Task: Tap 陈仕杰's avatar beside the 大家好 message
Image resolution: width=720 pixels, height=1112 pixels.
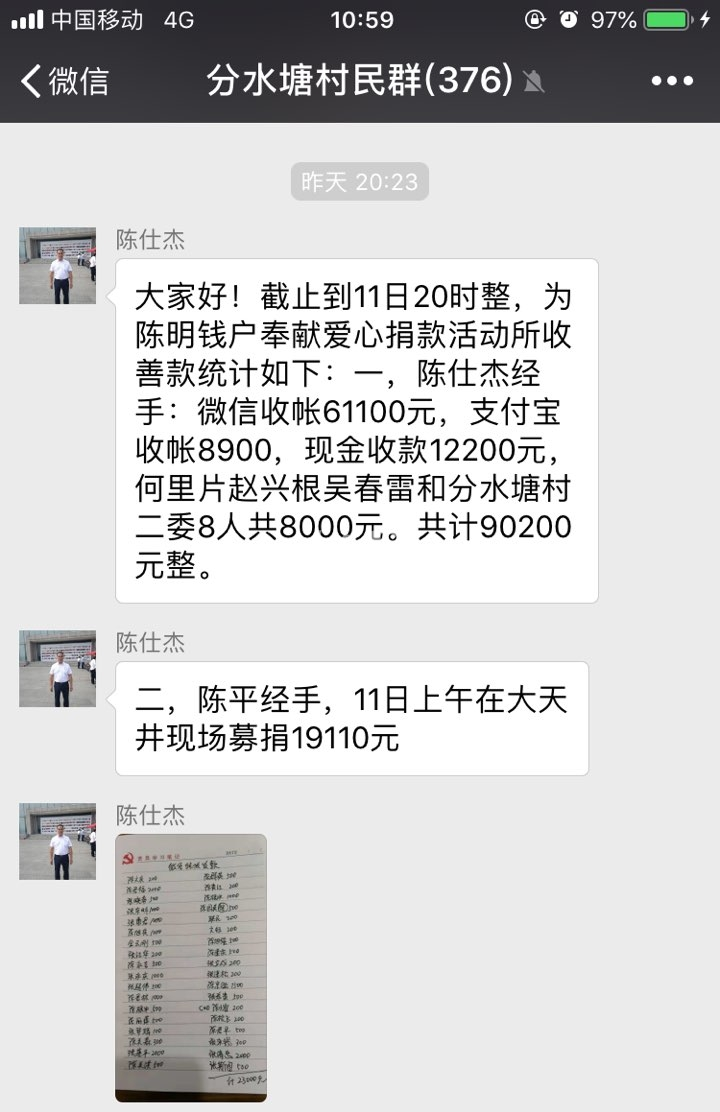Action: pyautogui.click(x=57, y=266)
